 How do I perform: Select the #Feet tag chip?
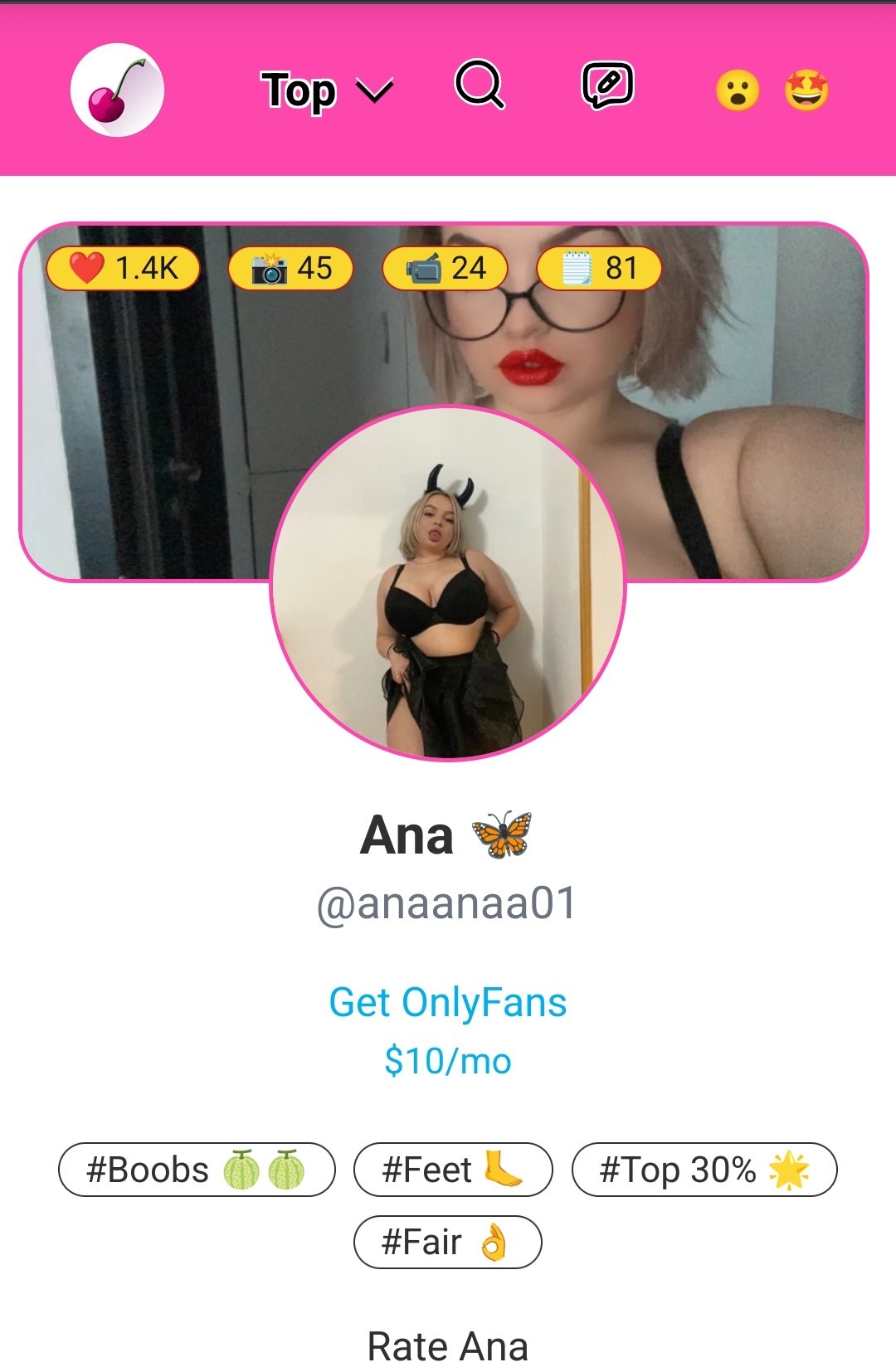453,1170
